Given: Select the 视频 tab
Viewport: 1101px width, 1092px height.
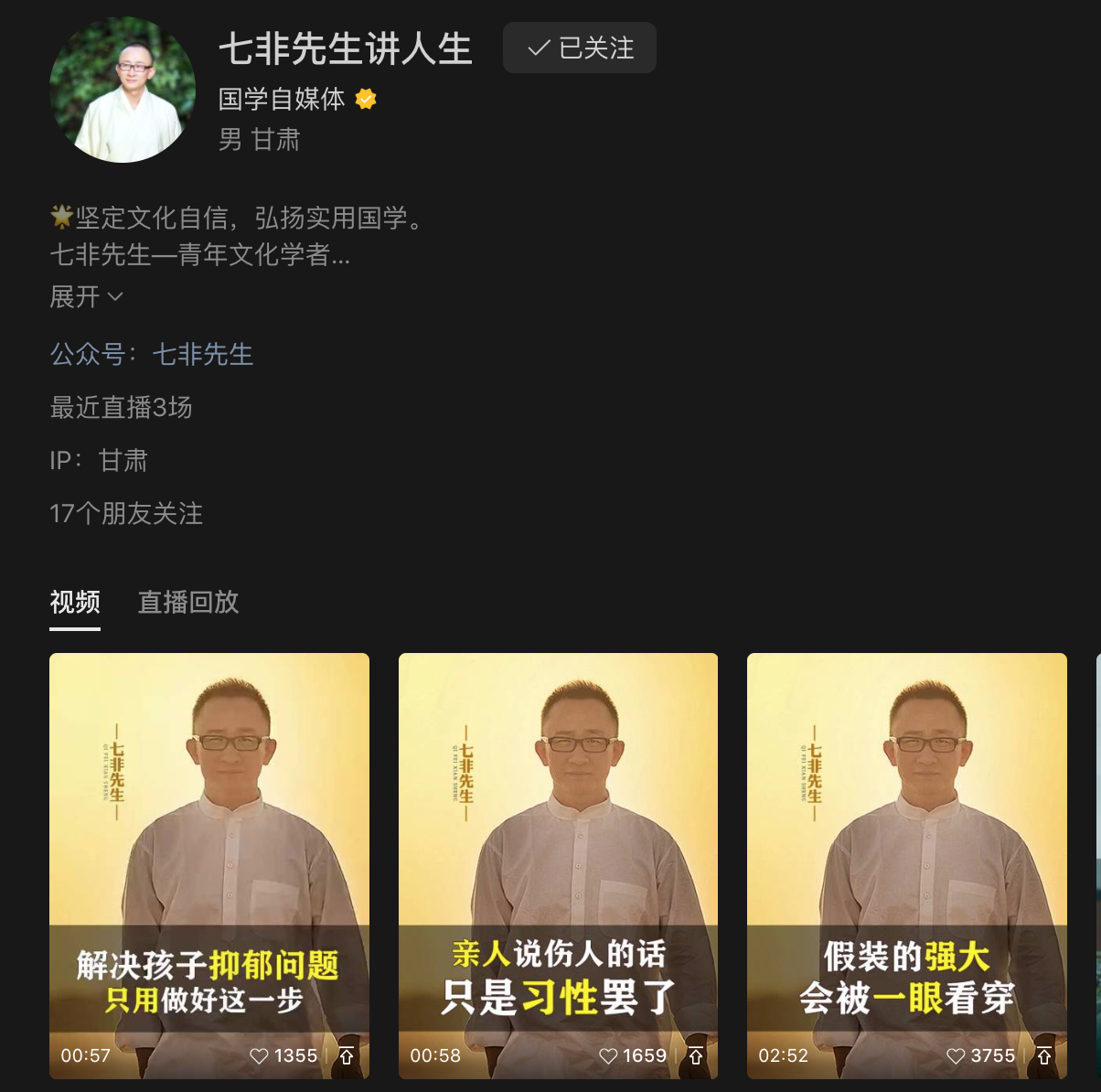Looking at the screenshot, I should pyautogui.click(x=75, y=602).
